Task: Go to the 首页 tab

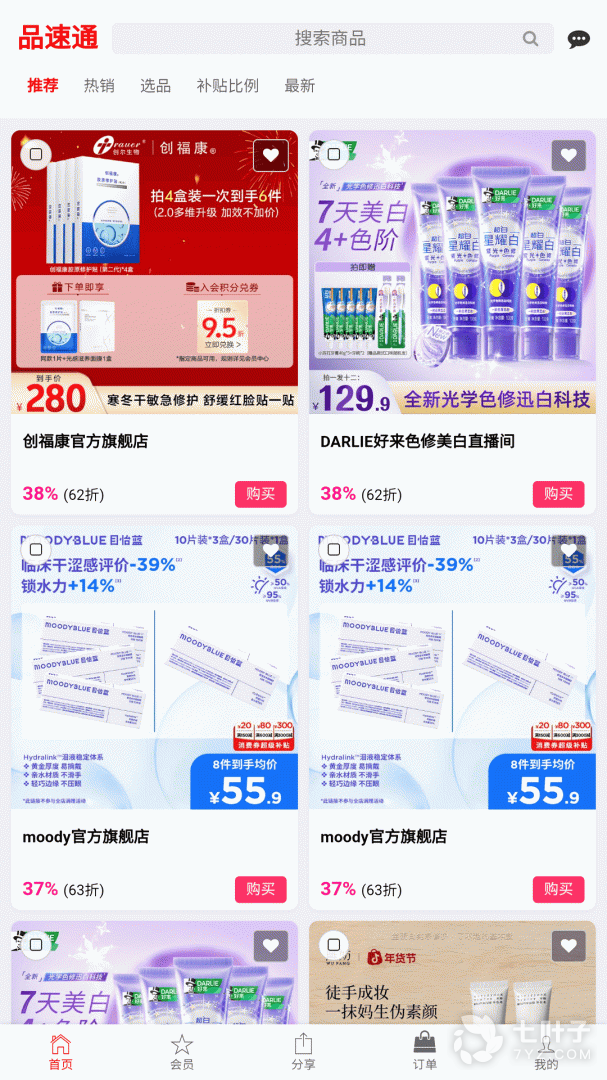Action: pos(61,1051)
